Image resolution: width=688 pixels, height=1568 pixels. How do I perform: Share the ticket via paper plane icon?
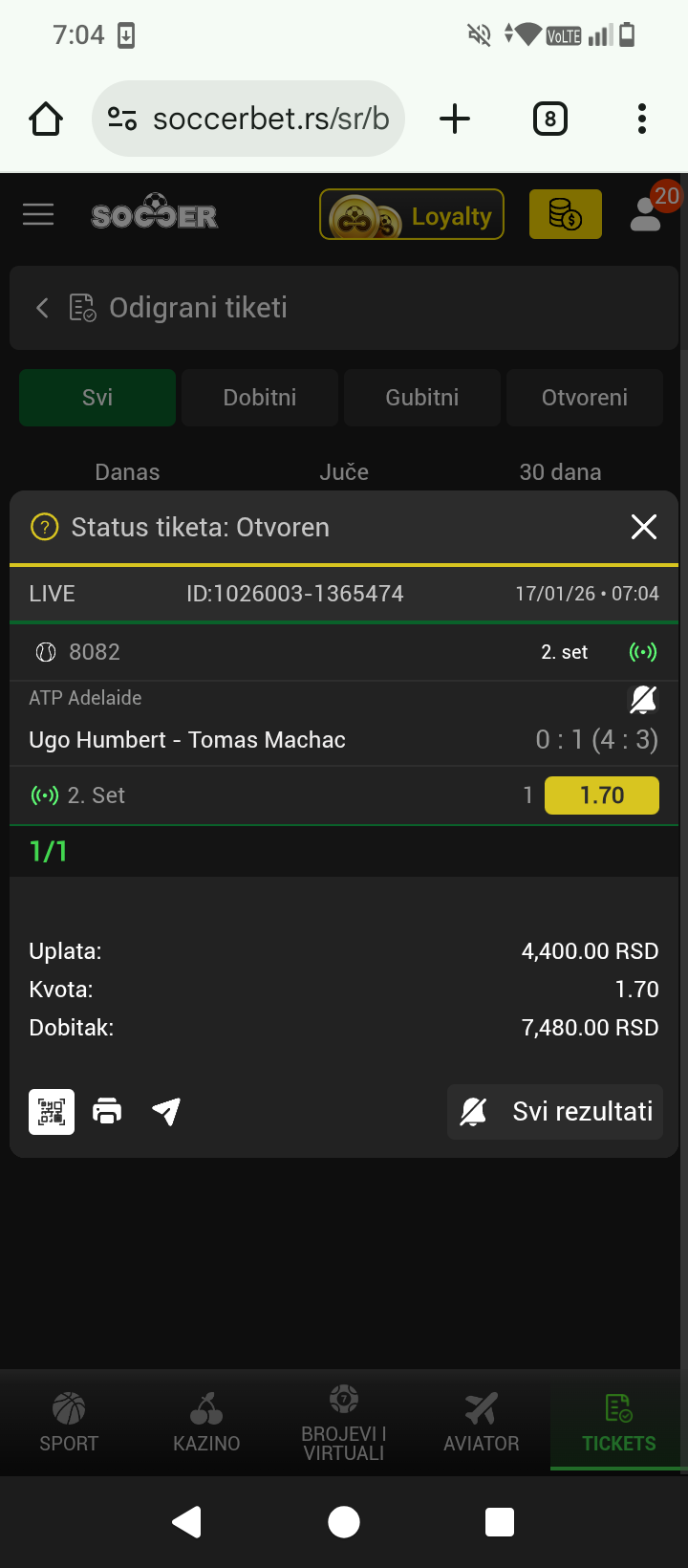click(x=166, y=1112)
